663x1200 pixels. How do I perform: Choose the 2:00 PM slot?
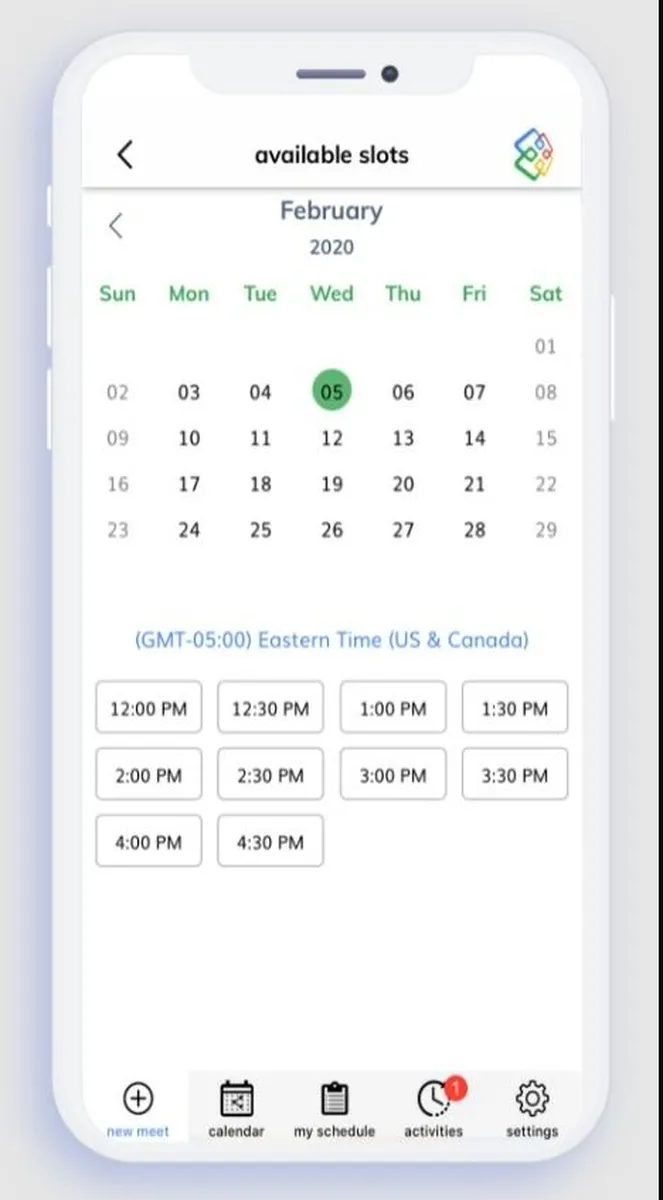point(149,775)
